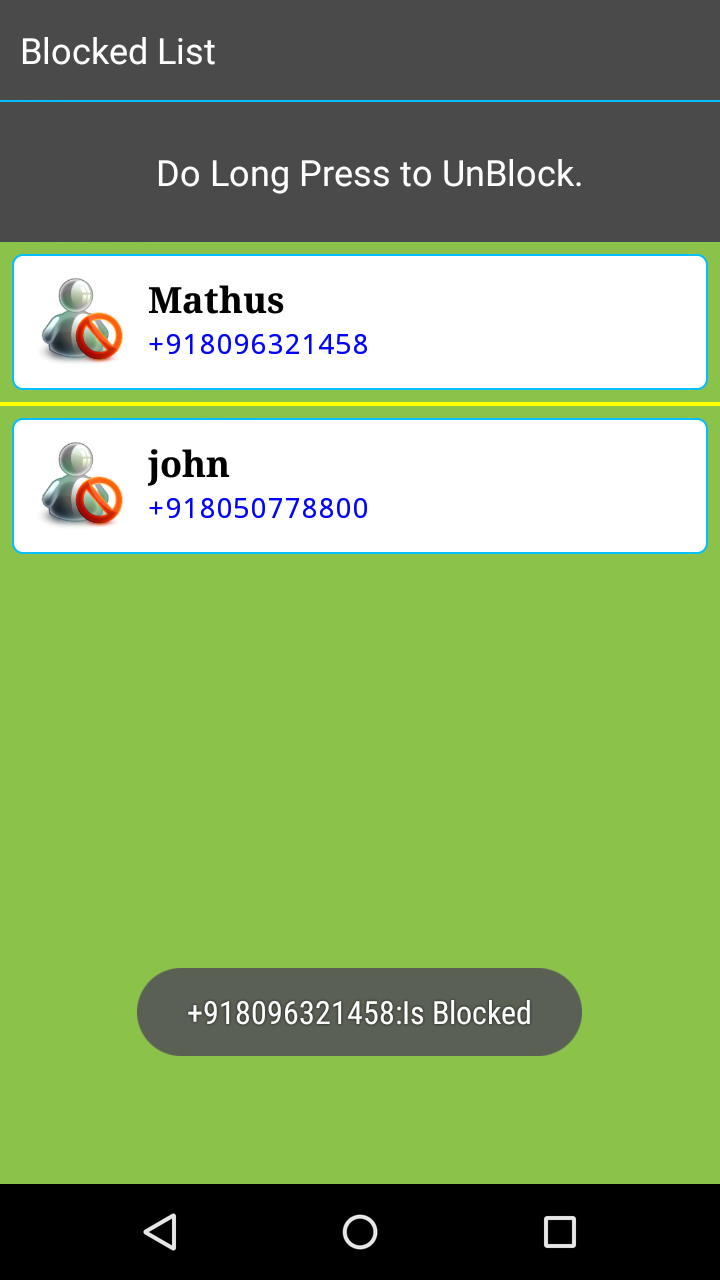
Task: Select the blocked contact Mathus
Action: pyautogui.click(x=360, y=322)
